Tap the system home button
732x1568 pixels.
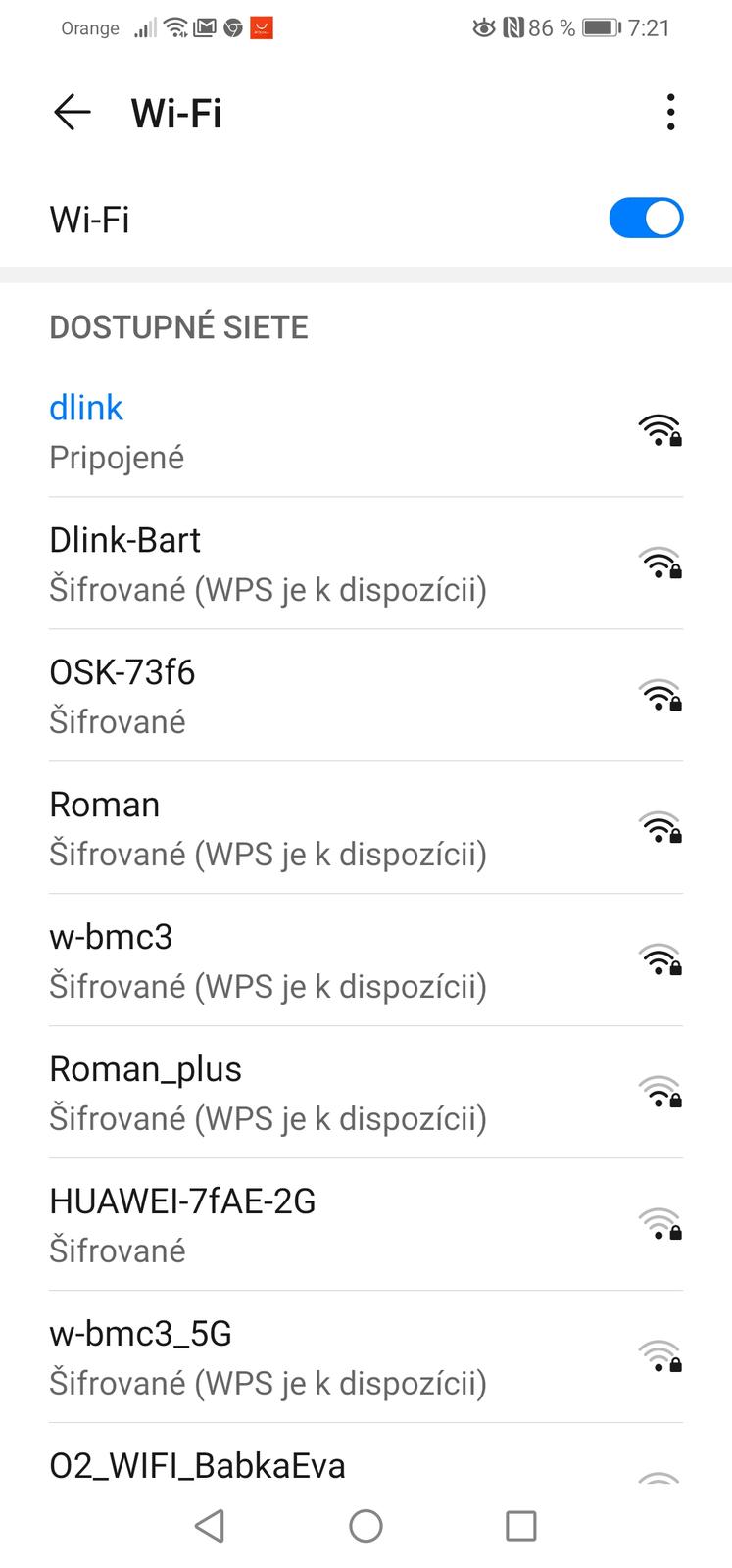coord(366,1526)
